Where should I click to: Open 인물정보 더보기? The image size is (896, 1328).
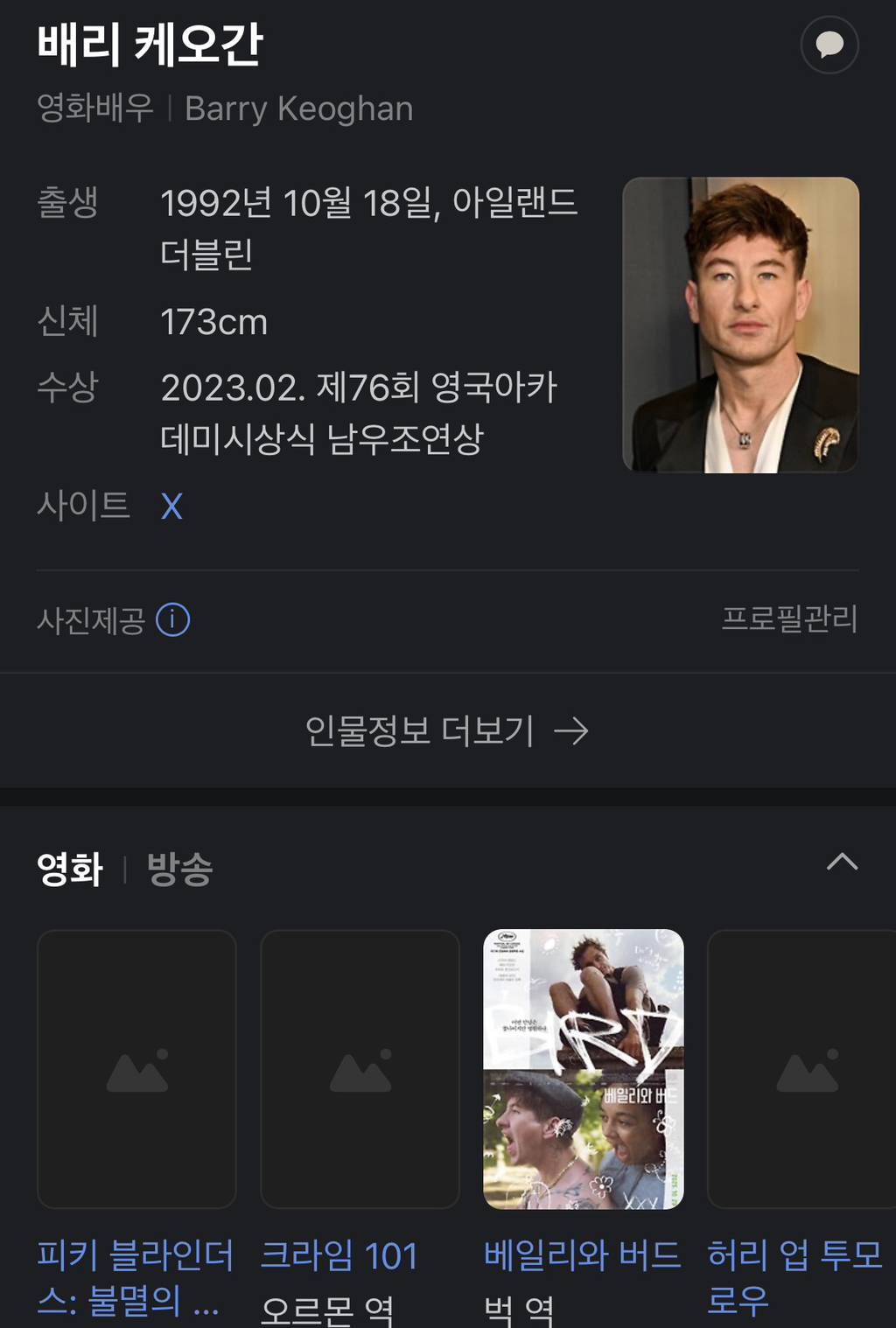(447, 730)
